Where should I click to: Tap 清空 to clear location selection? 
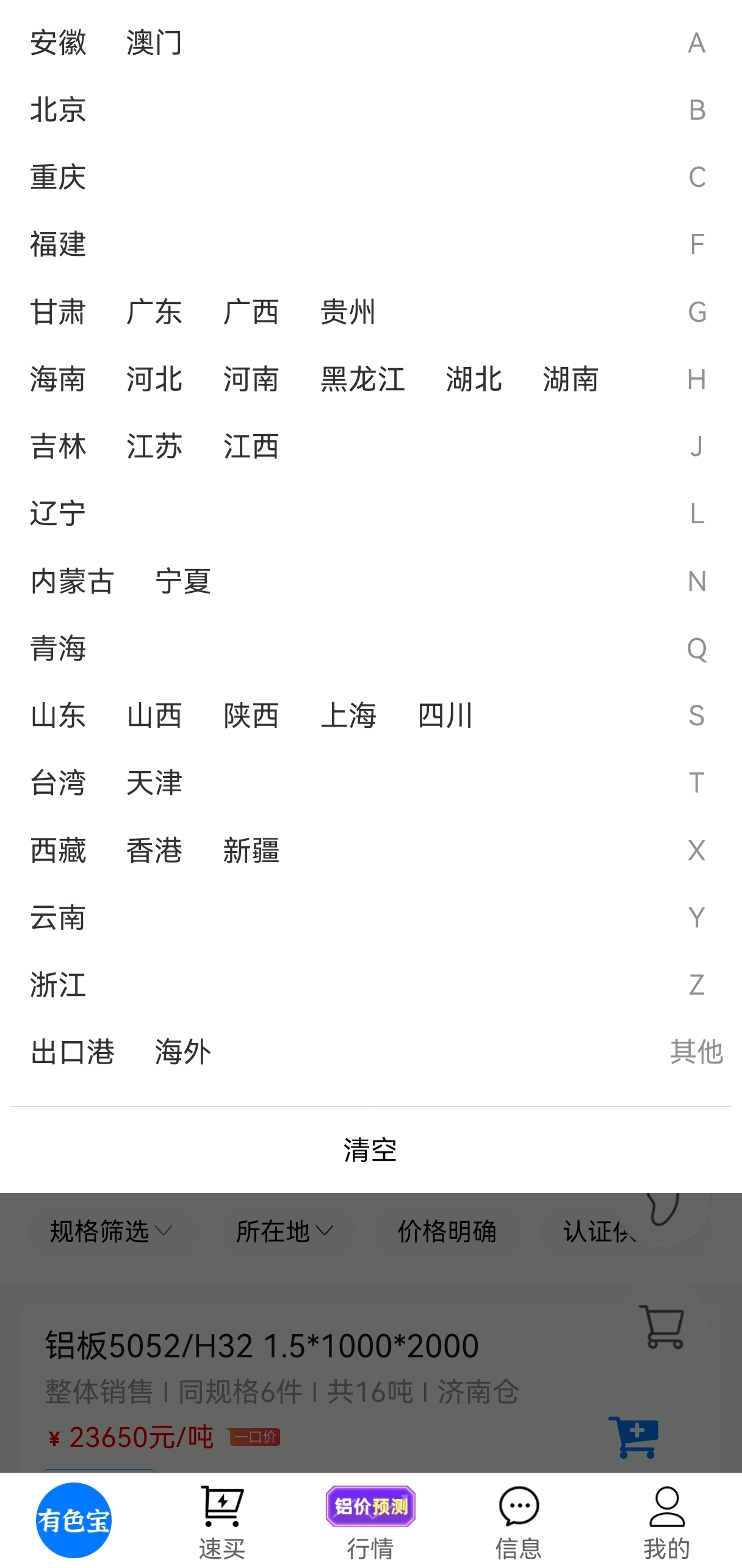[370, 1150]
